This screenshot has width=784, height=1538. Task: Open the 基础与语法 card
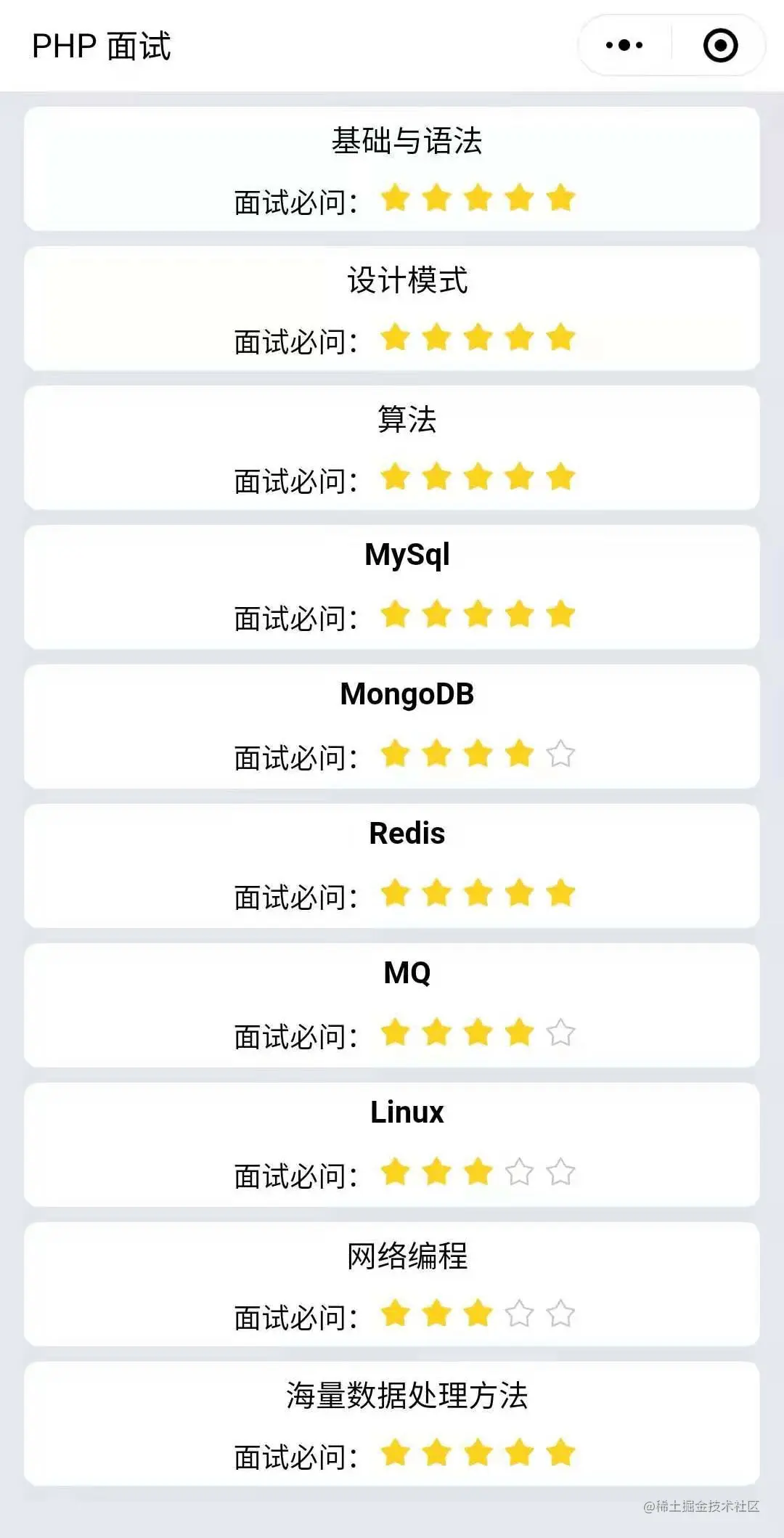(x=392, y=169)
